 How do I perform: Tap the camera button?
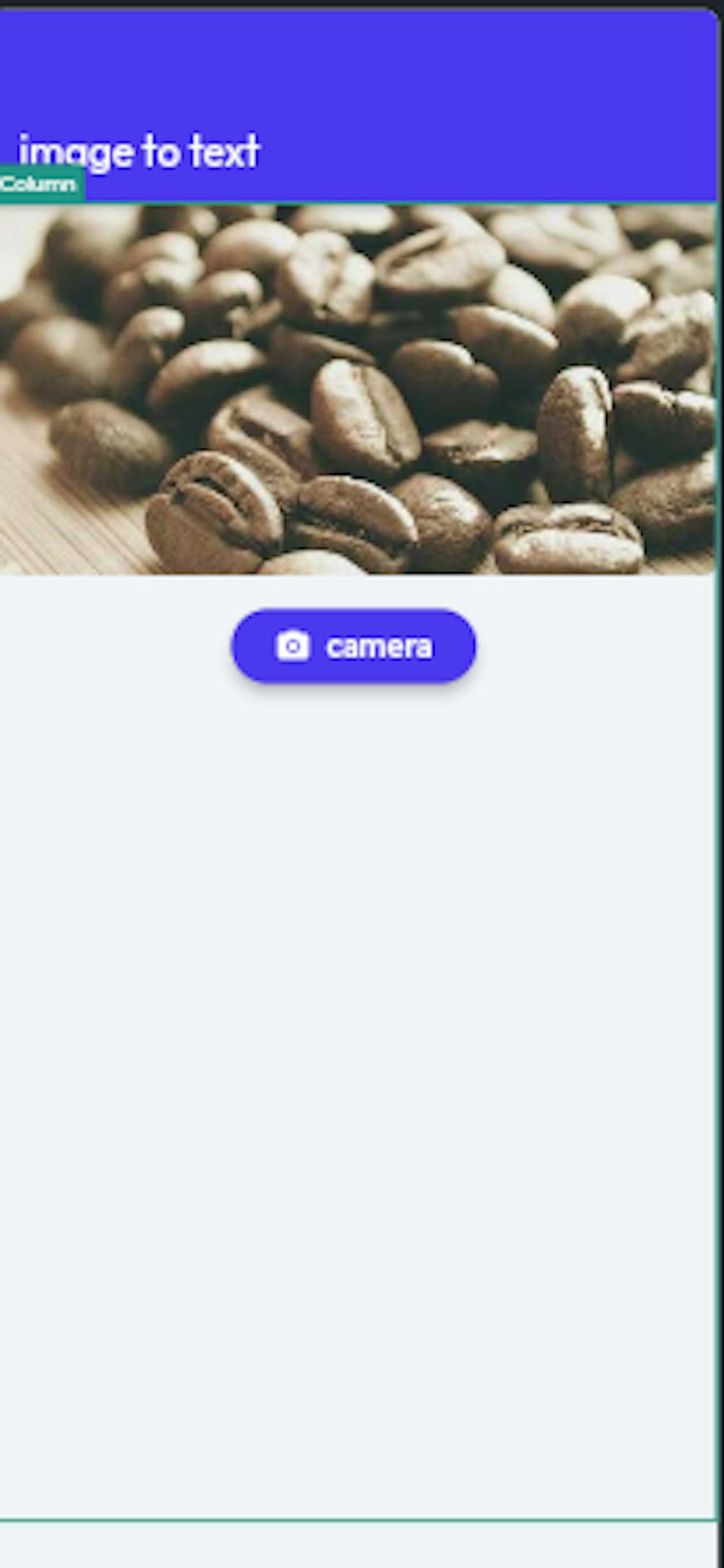pos(353,646)
